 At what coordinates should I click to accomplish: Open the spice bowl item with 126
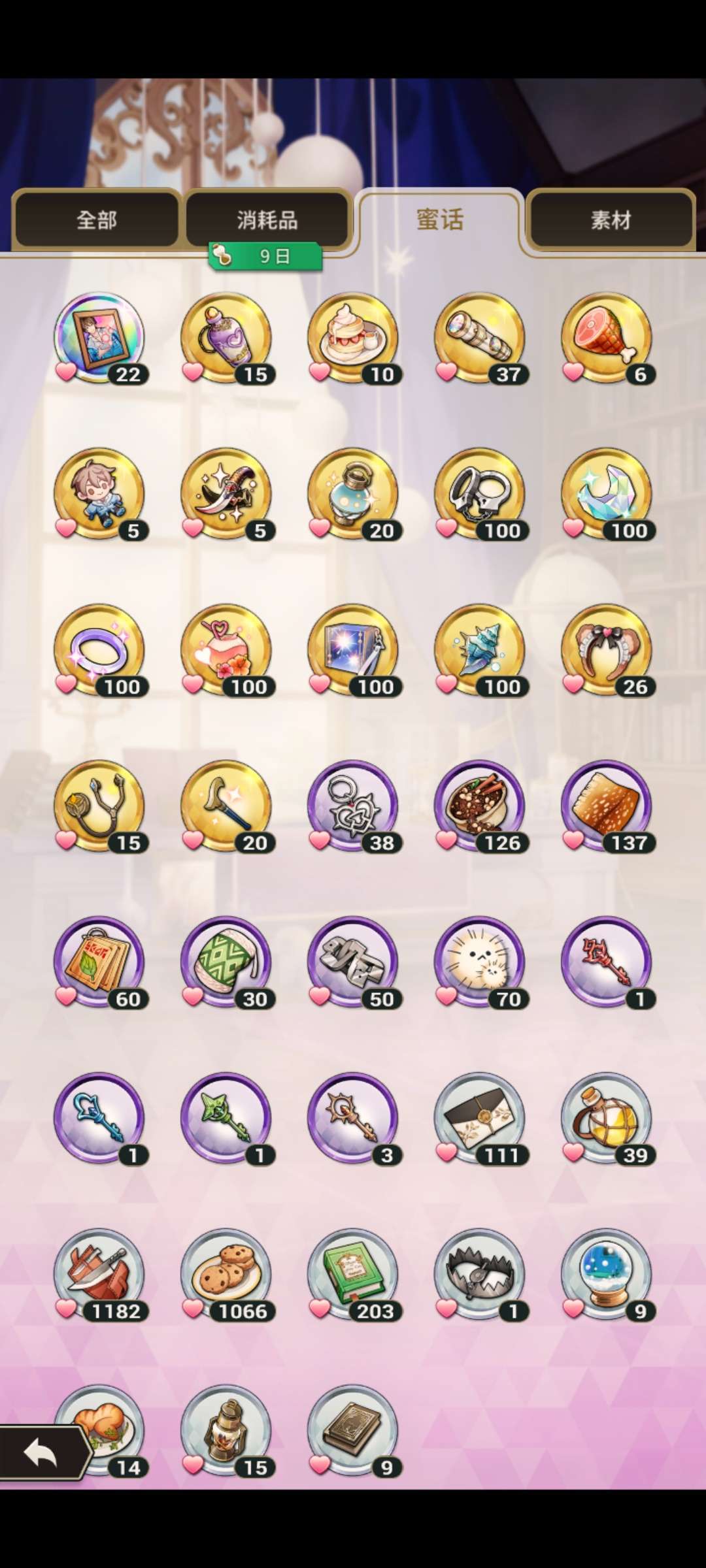(480, 806)
